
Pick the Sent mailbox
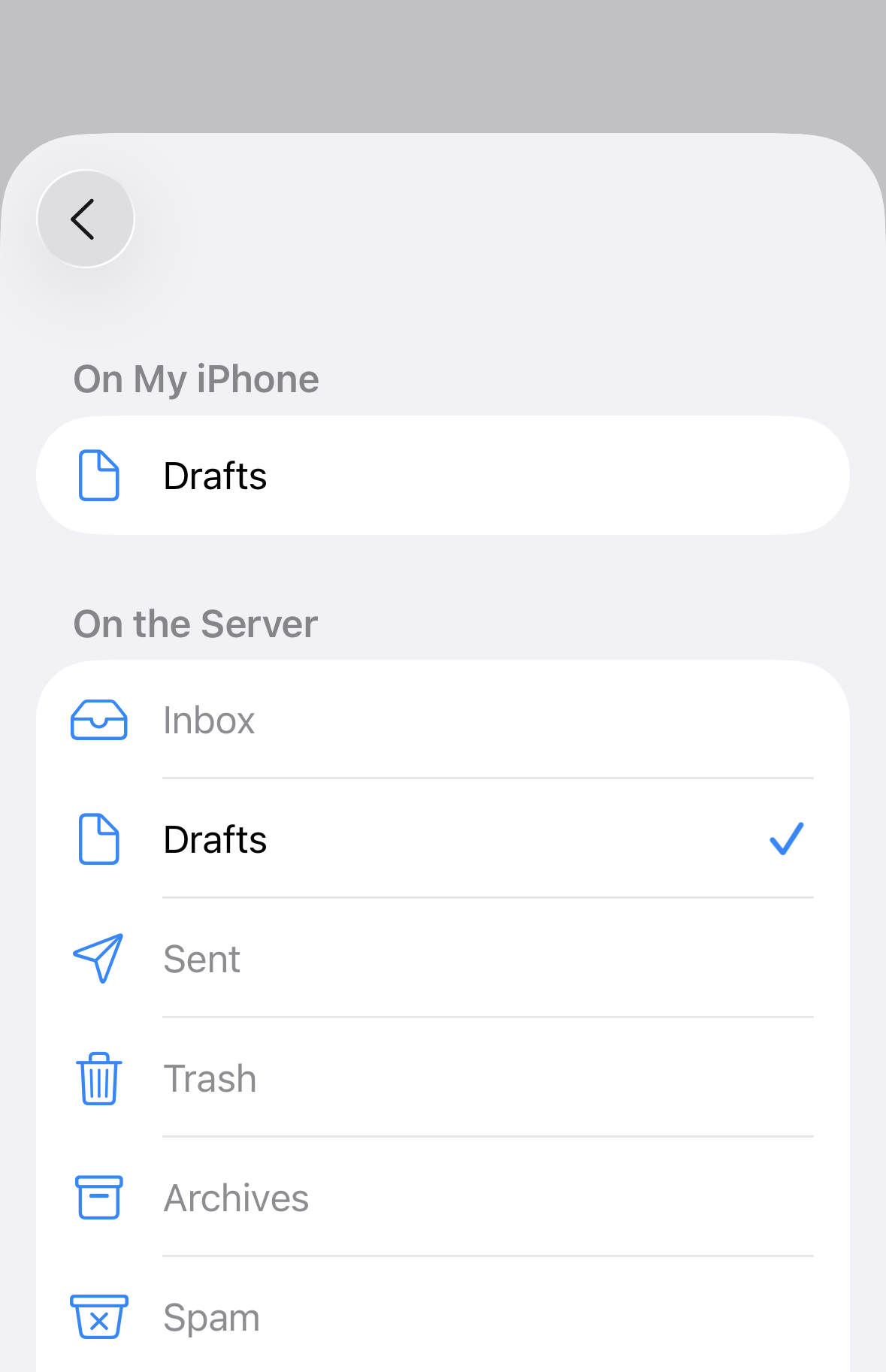coord(442,959)
